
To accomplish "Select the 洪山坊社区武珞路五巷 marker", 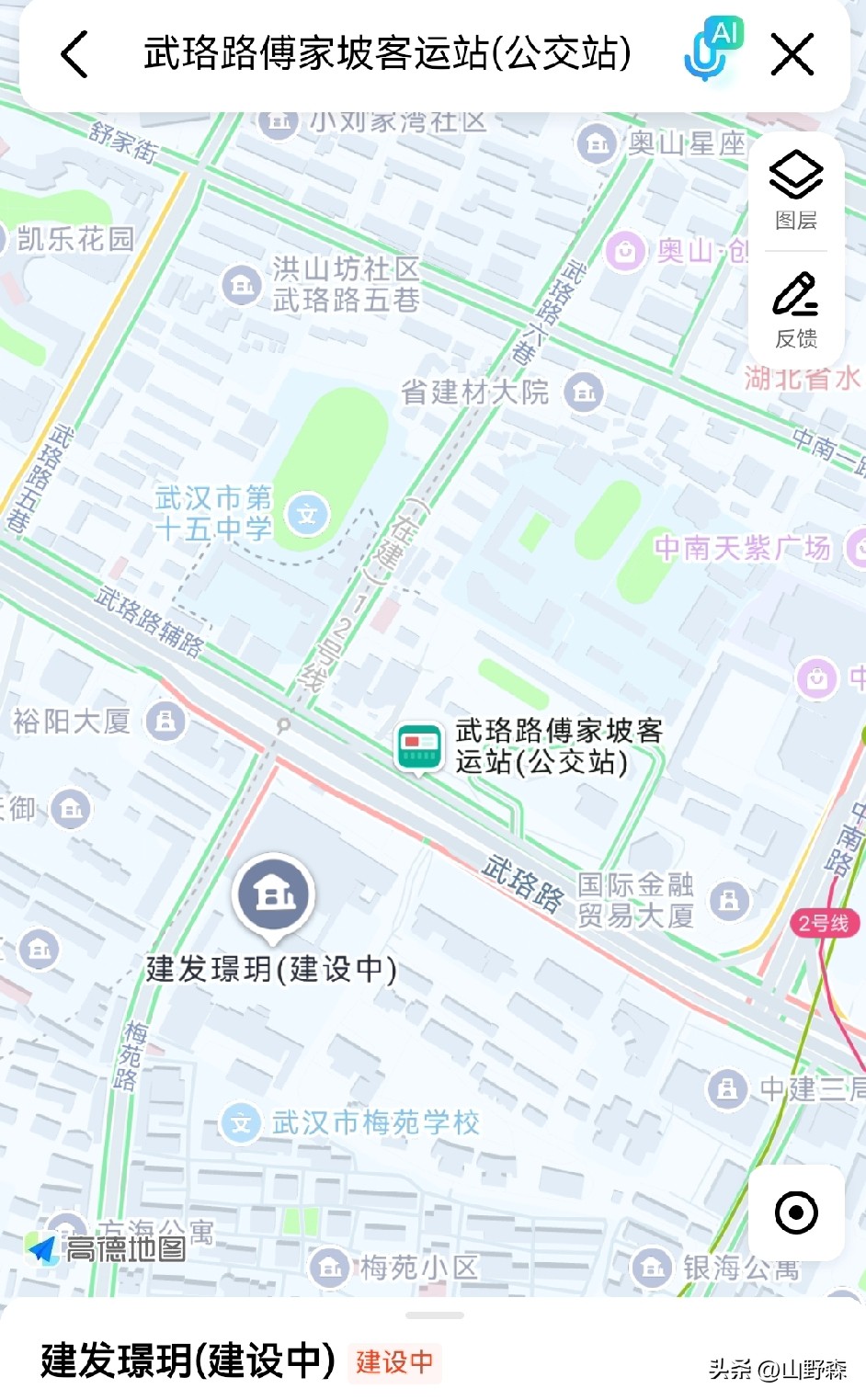I will coord(242,284).
